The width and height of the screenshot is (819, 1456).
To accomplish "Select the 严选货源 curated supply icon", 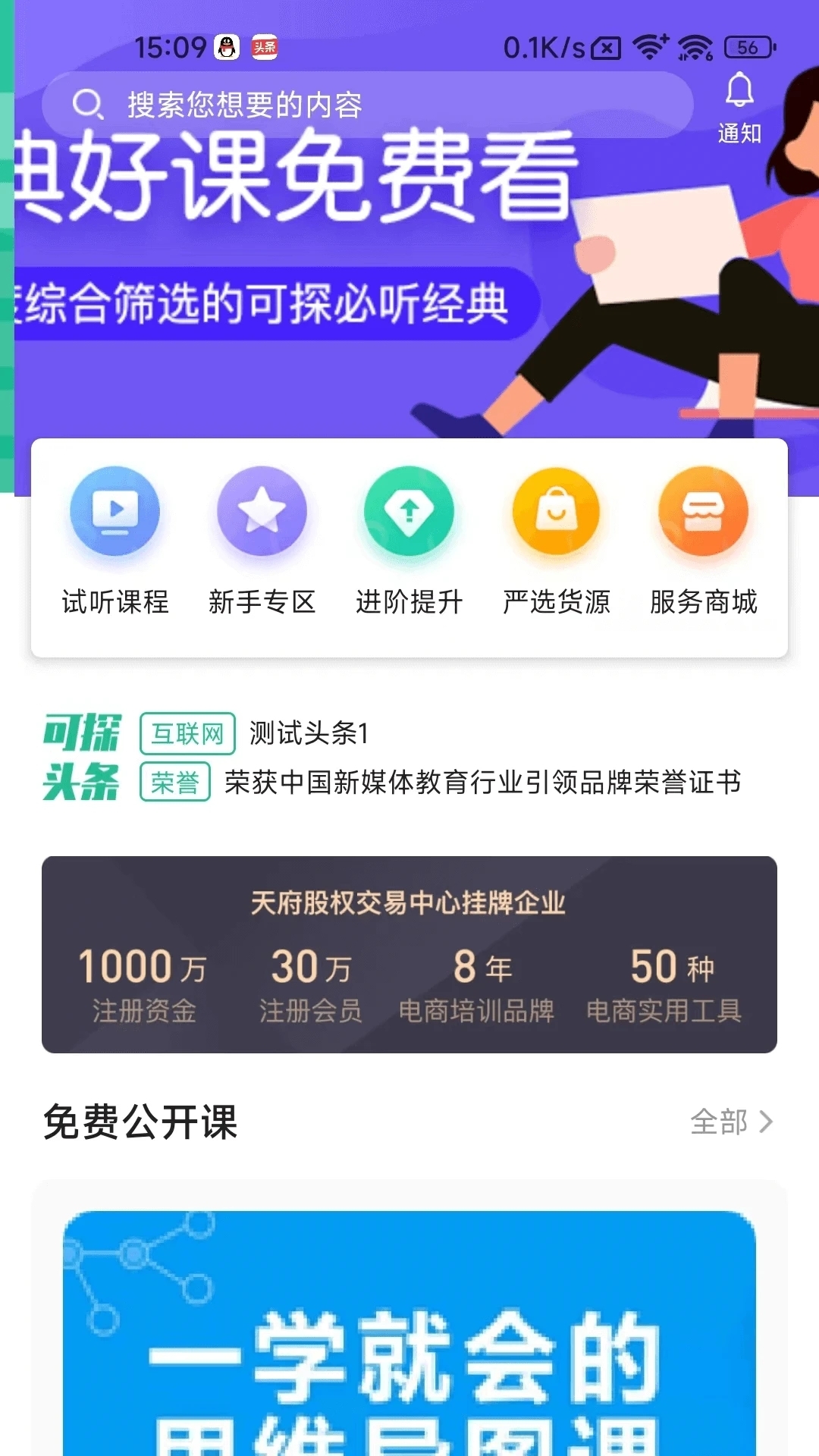I will [x=556, y=511].
